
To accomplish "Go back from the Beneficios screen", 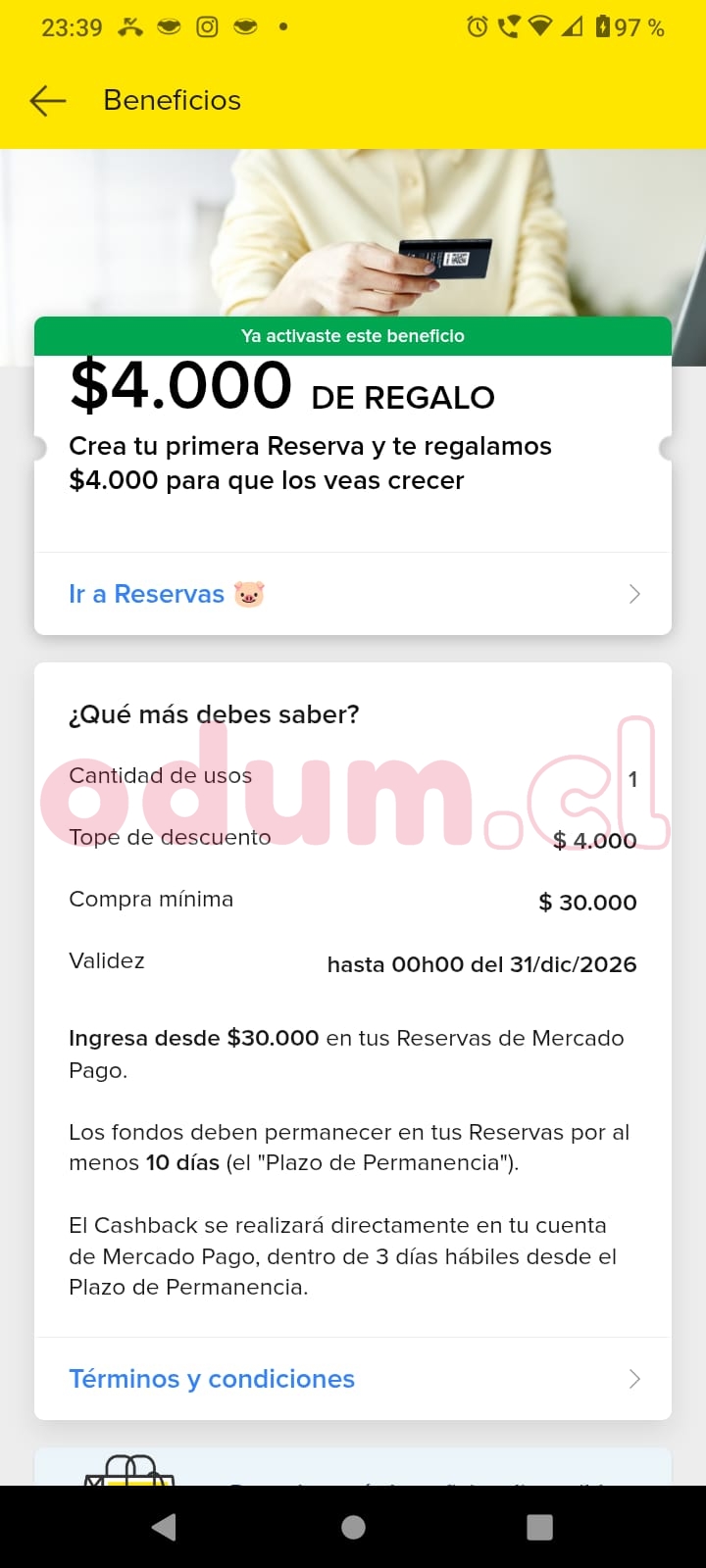I will pos(47,100).
